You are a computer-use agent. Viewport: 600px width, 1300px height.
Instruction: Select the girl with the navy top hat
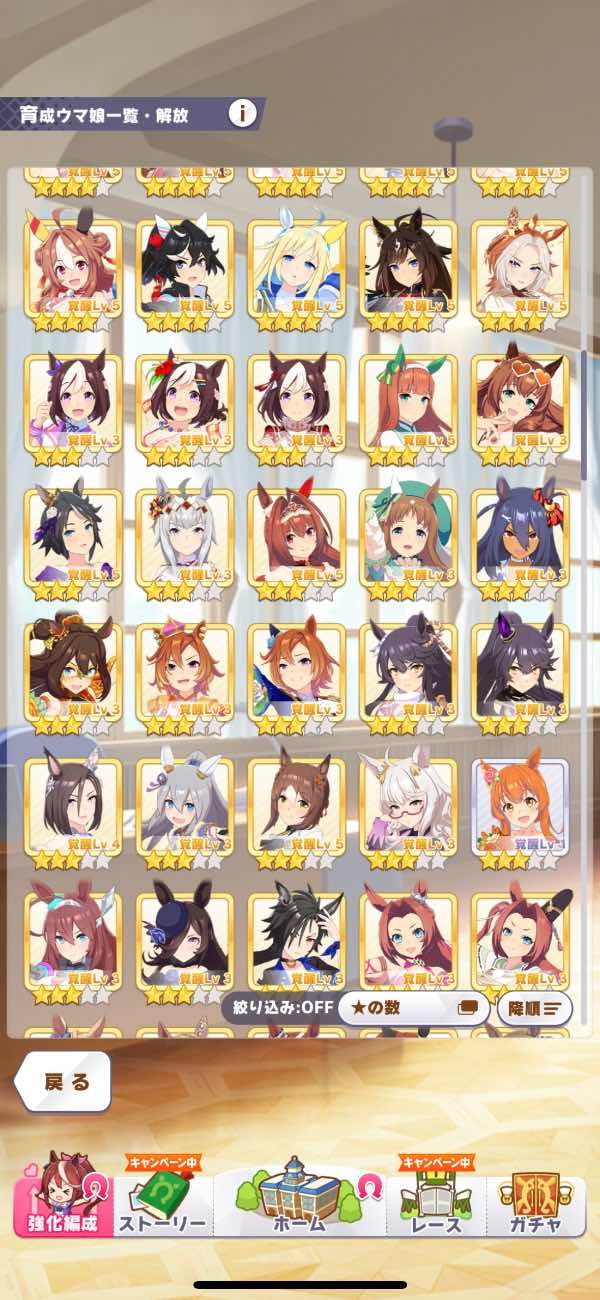click(184, 938)
